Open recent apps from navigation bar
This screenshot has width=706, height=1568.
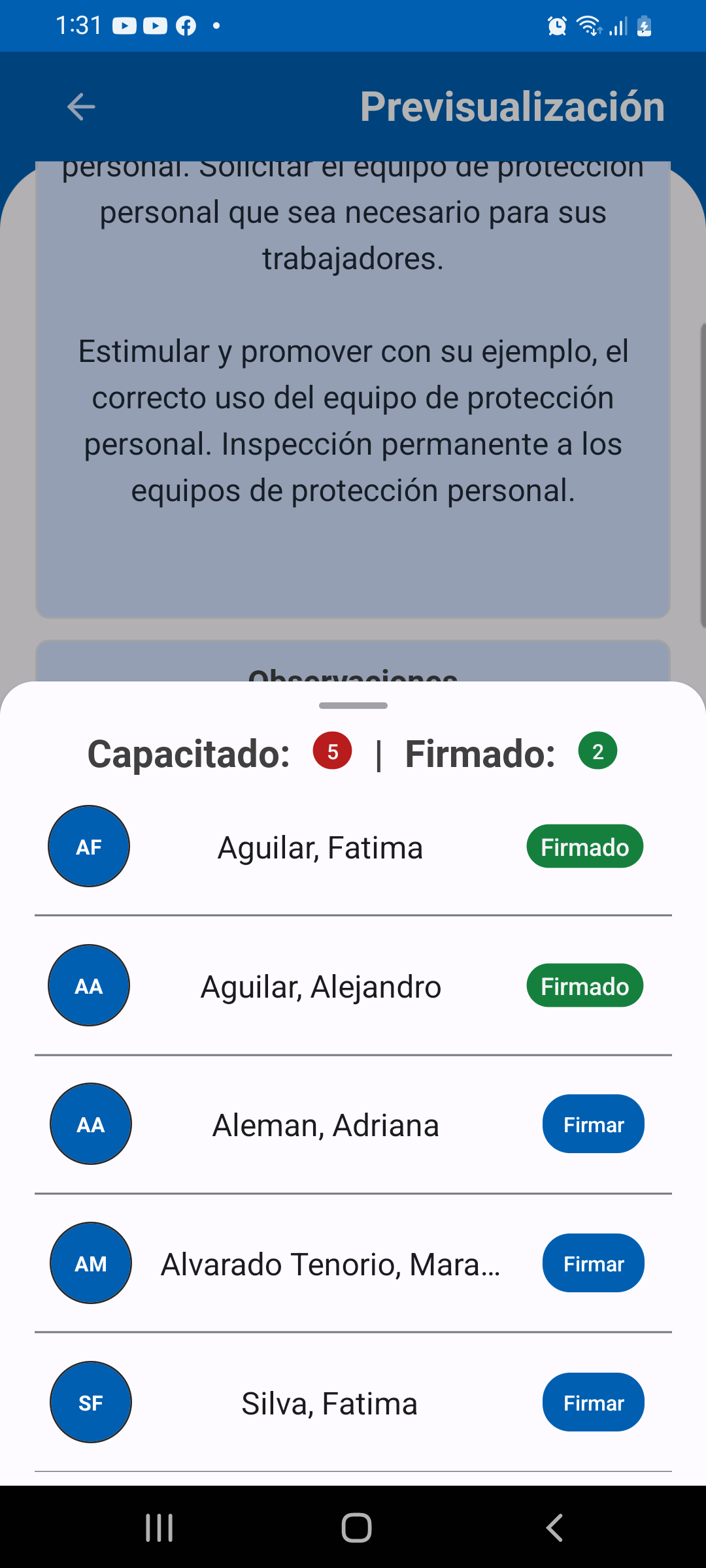[x=159, y=1527]
